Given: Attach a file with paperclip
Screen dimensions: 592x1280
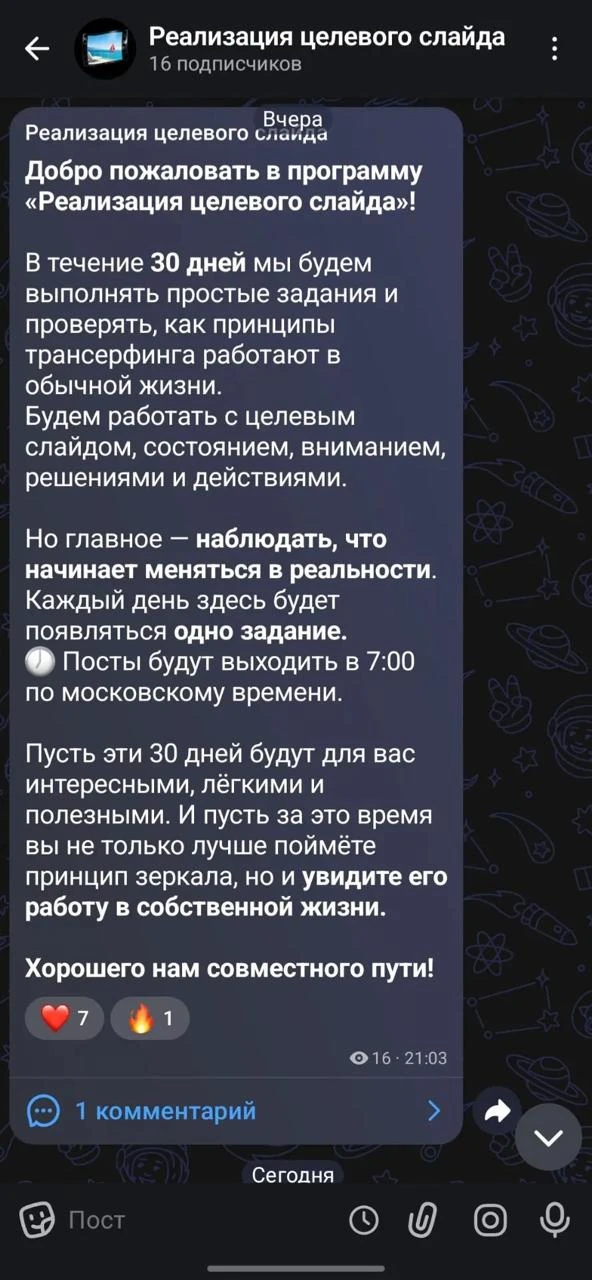Looking at the screenshot, I should [425, 1220].
